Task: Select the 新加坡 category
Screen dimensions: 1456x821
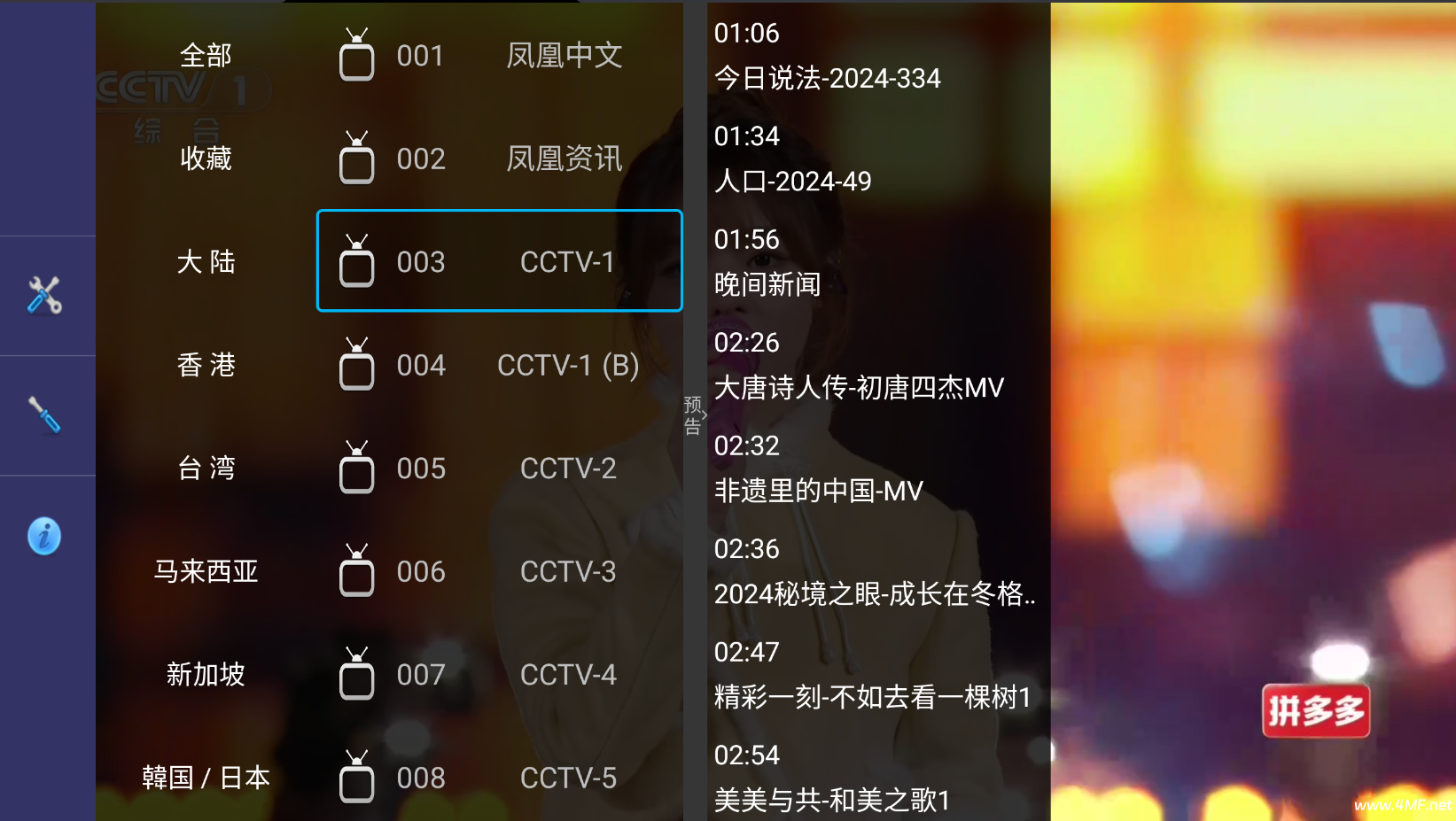Action: [206, 674]
